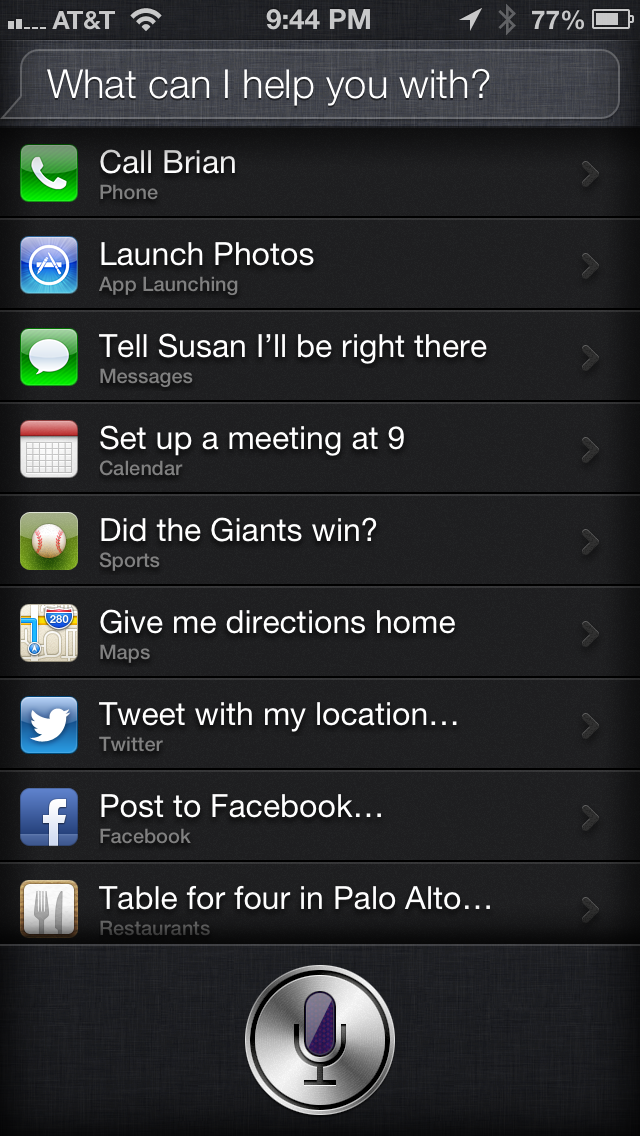The image size is (640, 1136).
Task: Tap the Post to Facebook row
Action: [x=320, y=816]
